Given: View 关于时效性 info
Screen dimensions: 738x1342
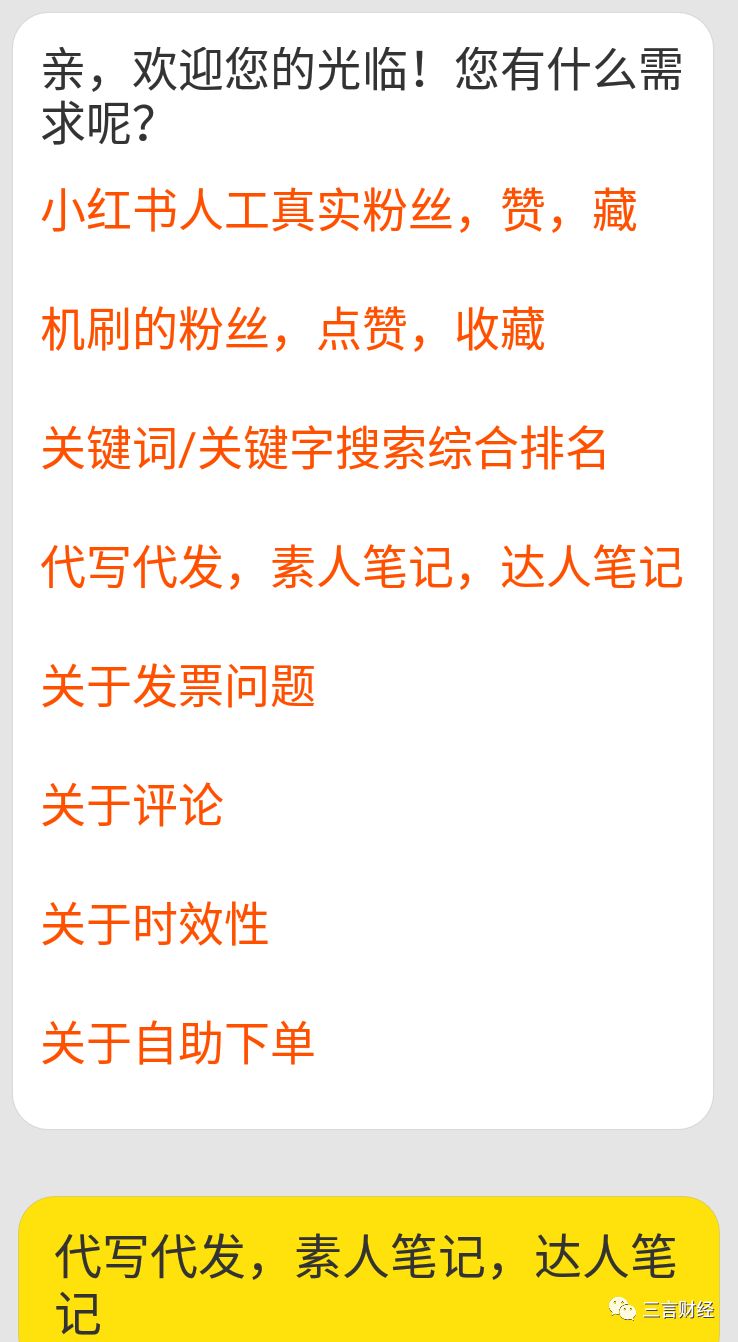Looking at the screenshot, I should [155, 924].
